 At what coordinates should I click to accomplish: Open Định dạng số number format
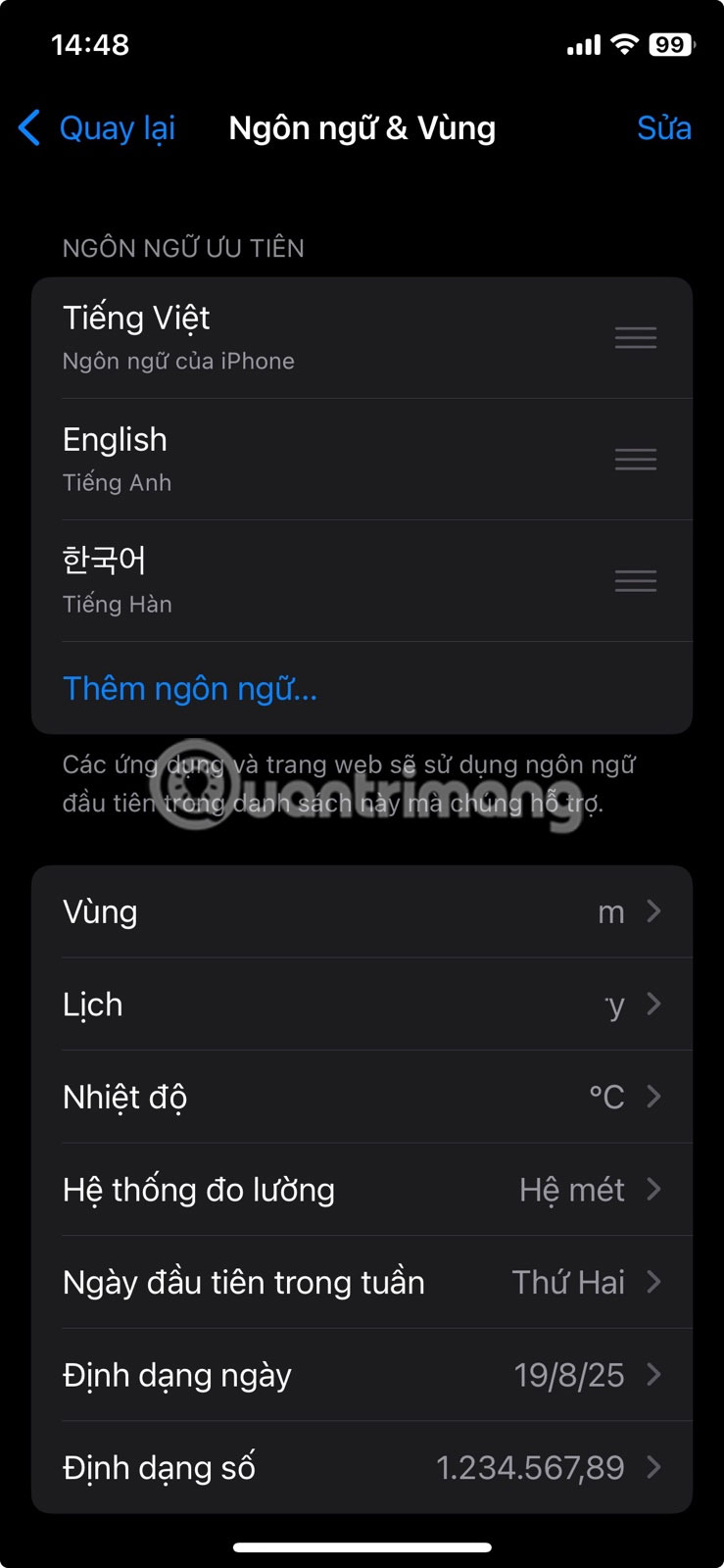click(x=362, y=1467)
